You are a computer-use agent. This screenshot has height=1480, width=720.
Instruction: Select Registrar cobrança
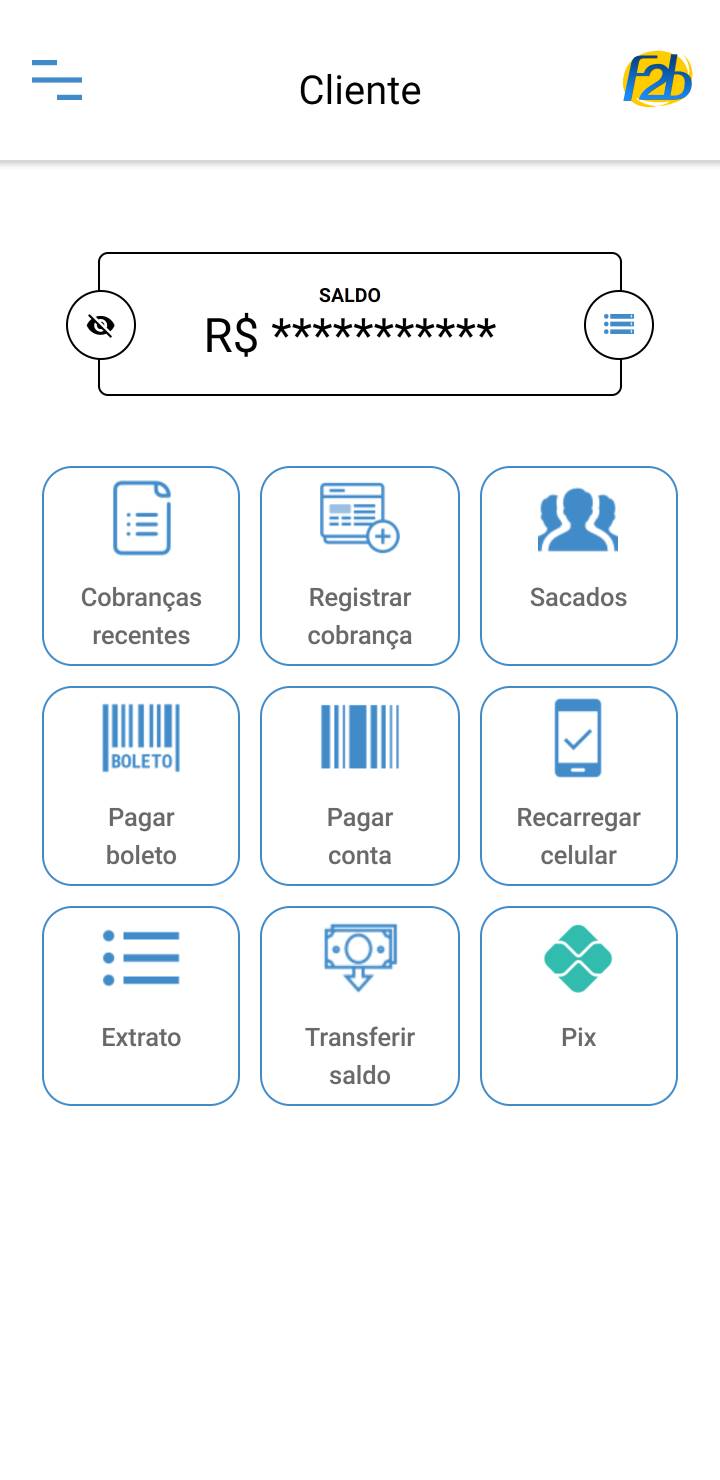360,566
